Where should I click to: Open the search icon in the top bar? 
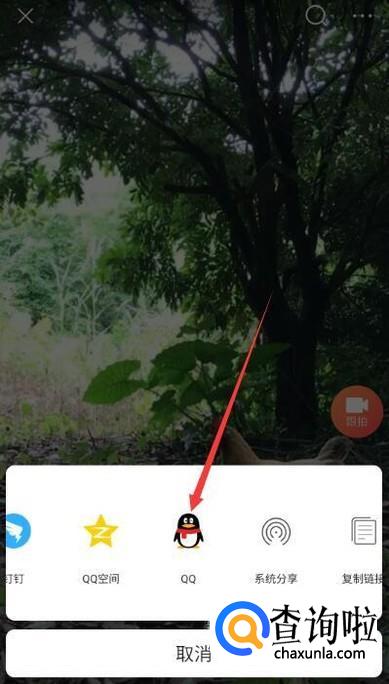315,16
